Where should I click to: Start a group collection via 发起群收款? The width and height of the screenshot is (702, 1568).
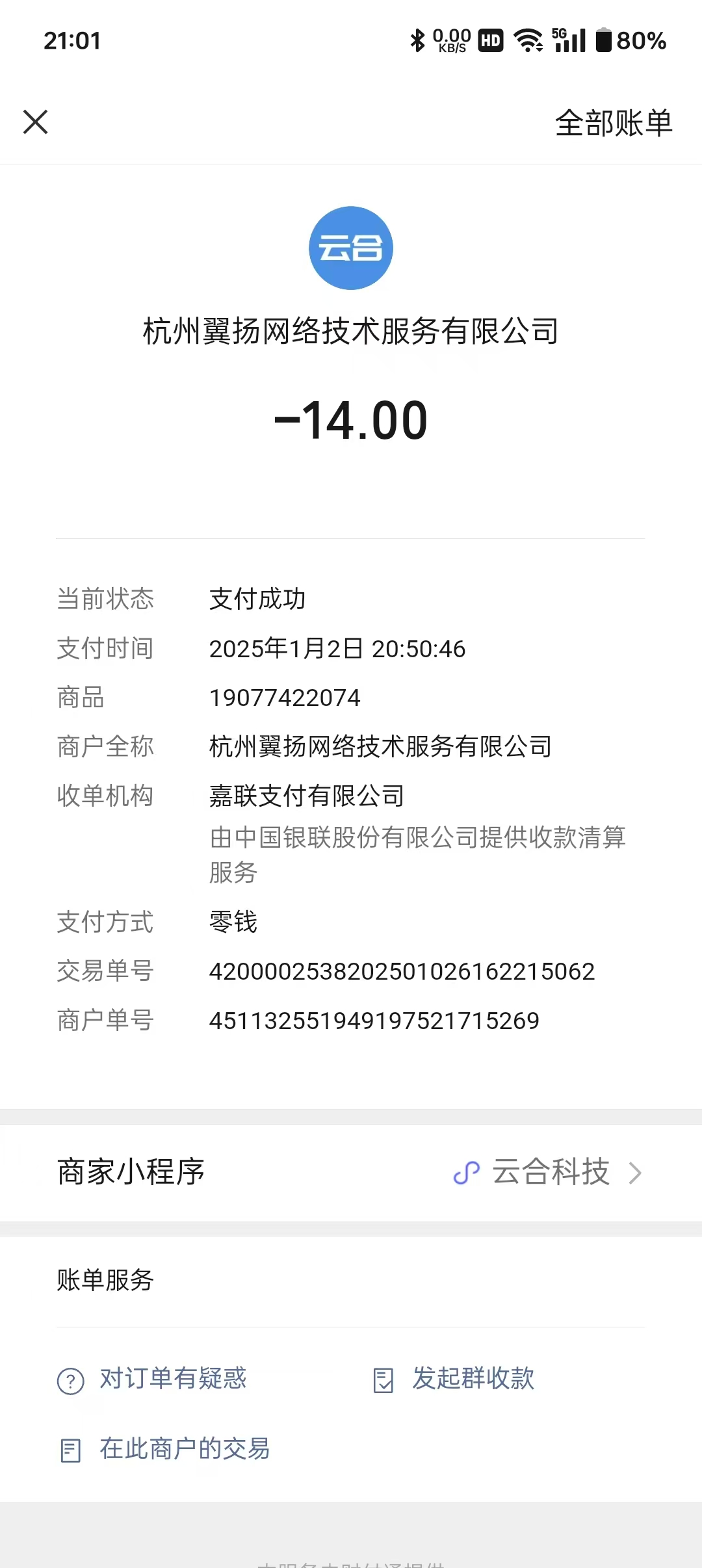click(473, 1379)
